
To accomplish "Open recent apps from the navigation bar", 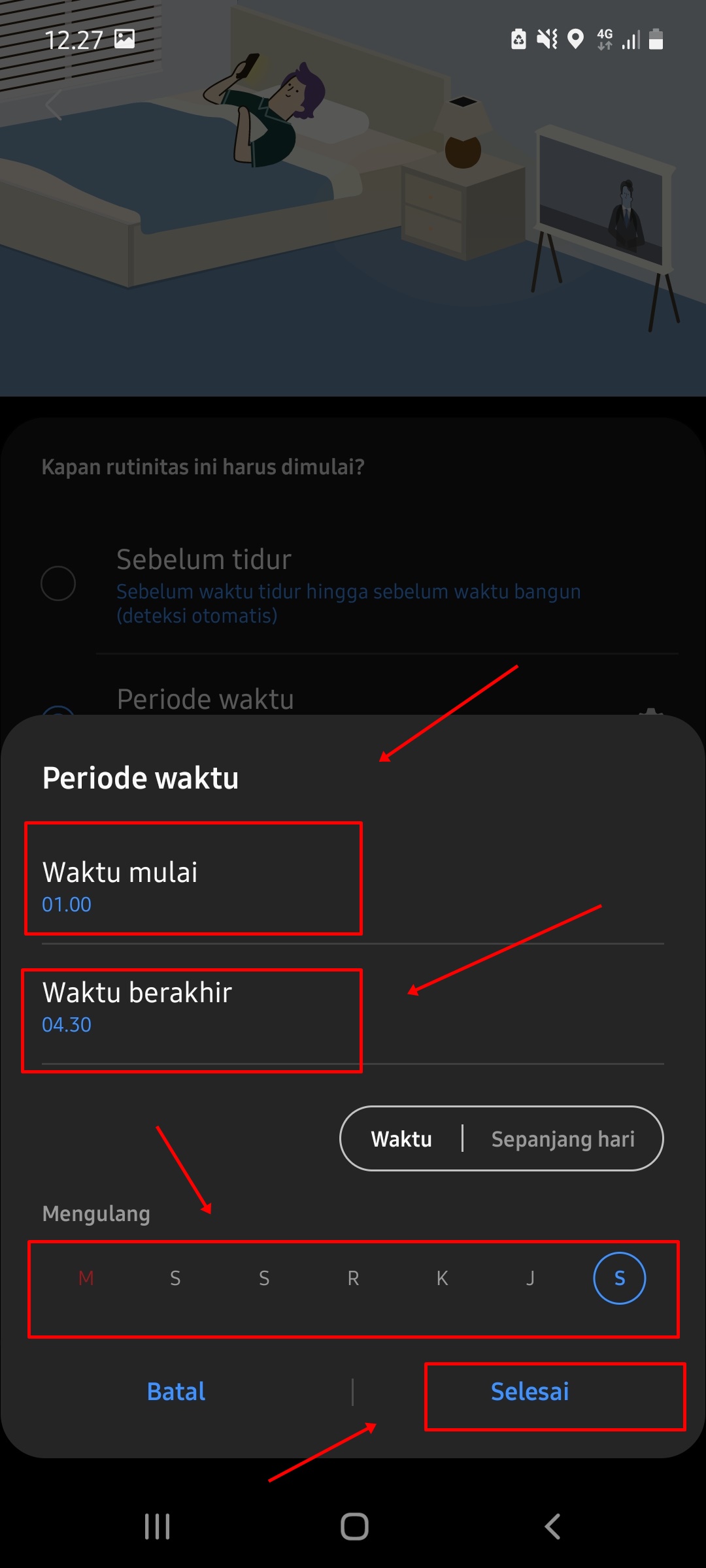I will pos(157,1527).
